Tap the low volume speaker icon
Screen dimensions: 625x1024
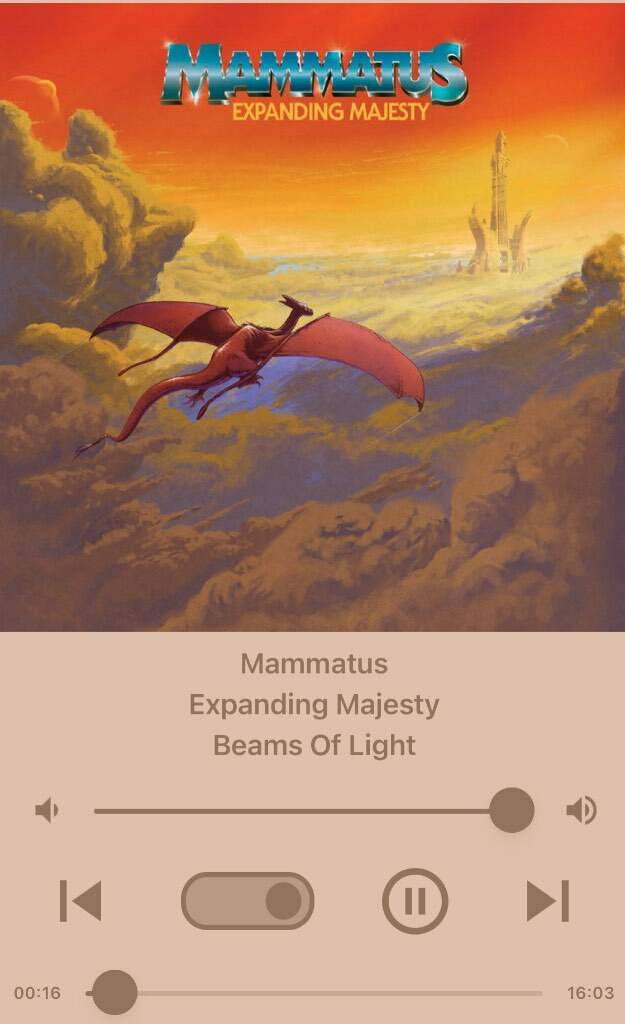[46, 810]
